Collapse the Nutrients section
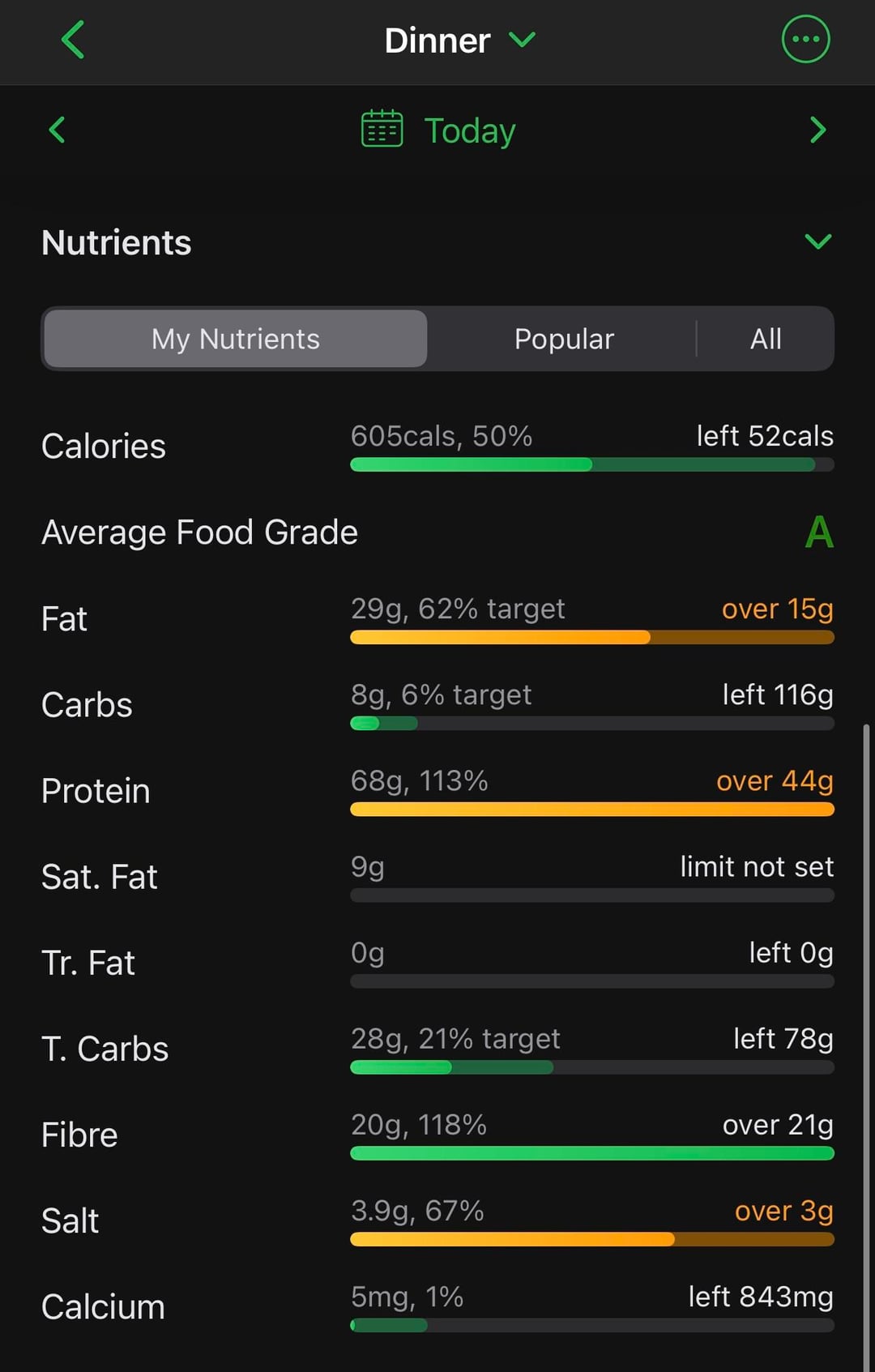875x1372 pixels. (x=817, y=241)
